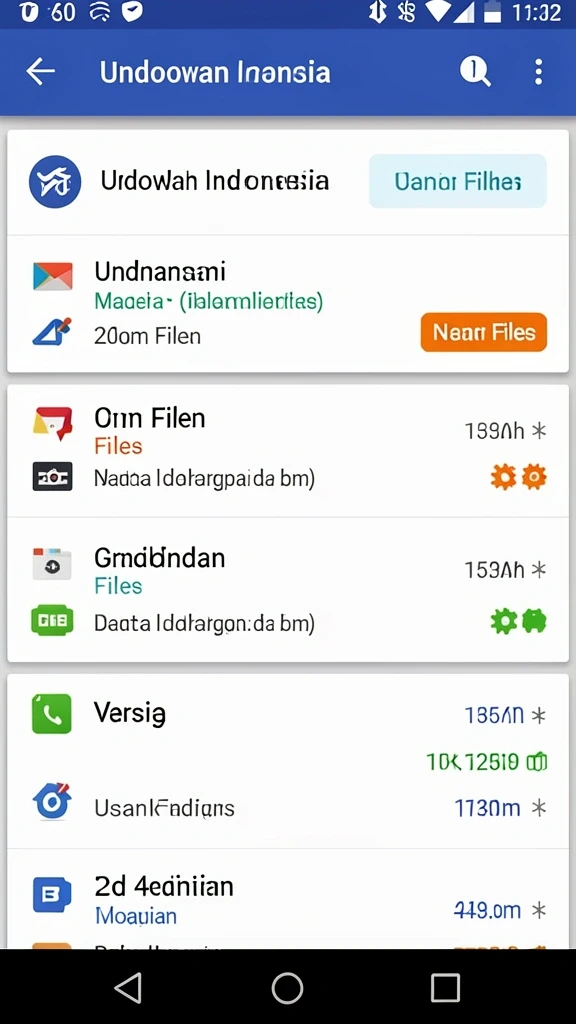Tap the orange gear icons on Onn Filen
Image resolution: width=576 pixels, height=1024 pixels.
(x=519, y=477)
